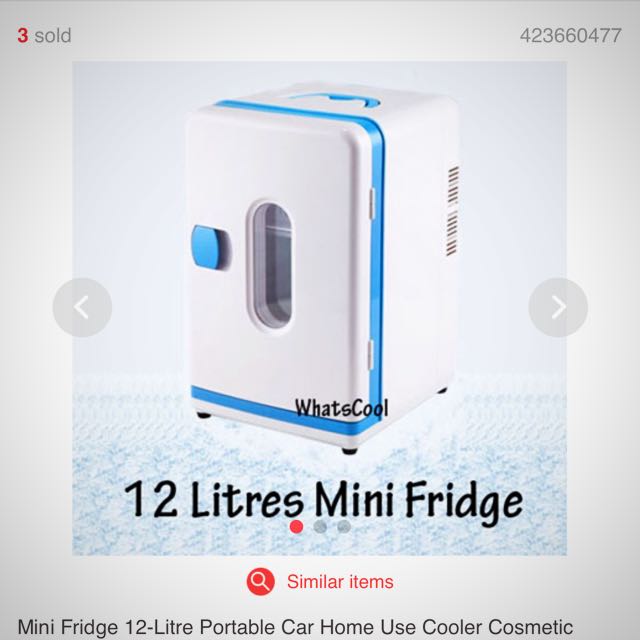Go to the next product image
Viewport: 640px width, 640px height.
(558, 307)
